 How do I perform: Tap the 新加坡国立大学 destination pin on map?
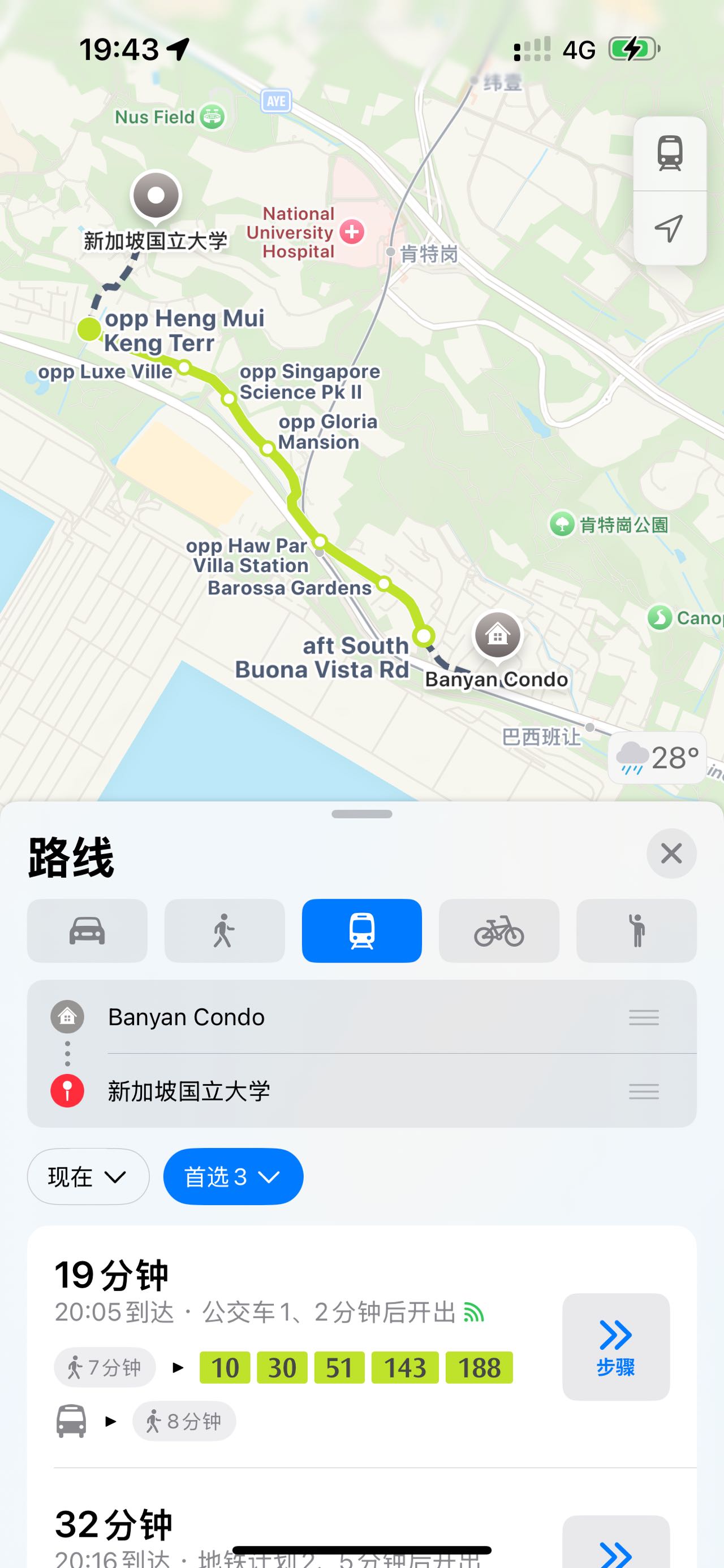point(156,196)
